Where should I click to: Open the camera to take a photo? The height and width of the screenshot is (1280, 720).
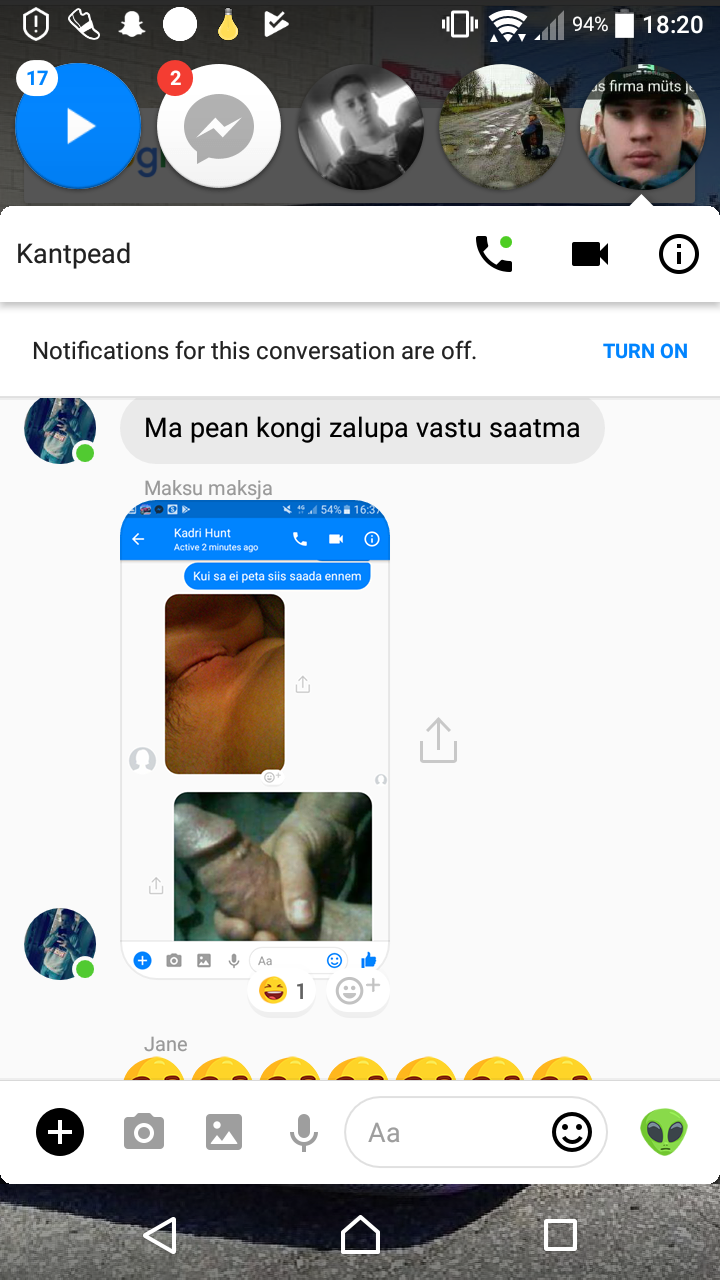pyautogui.click(x=144, y=1132)
